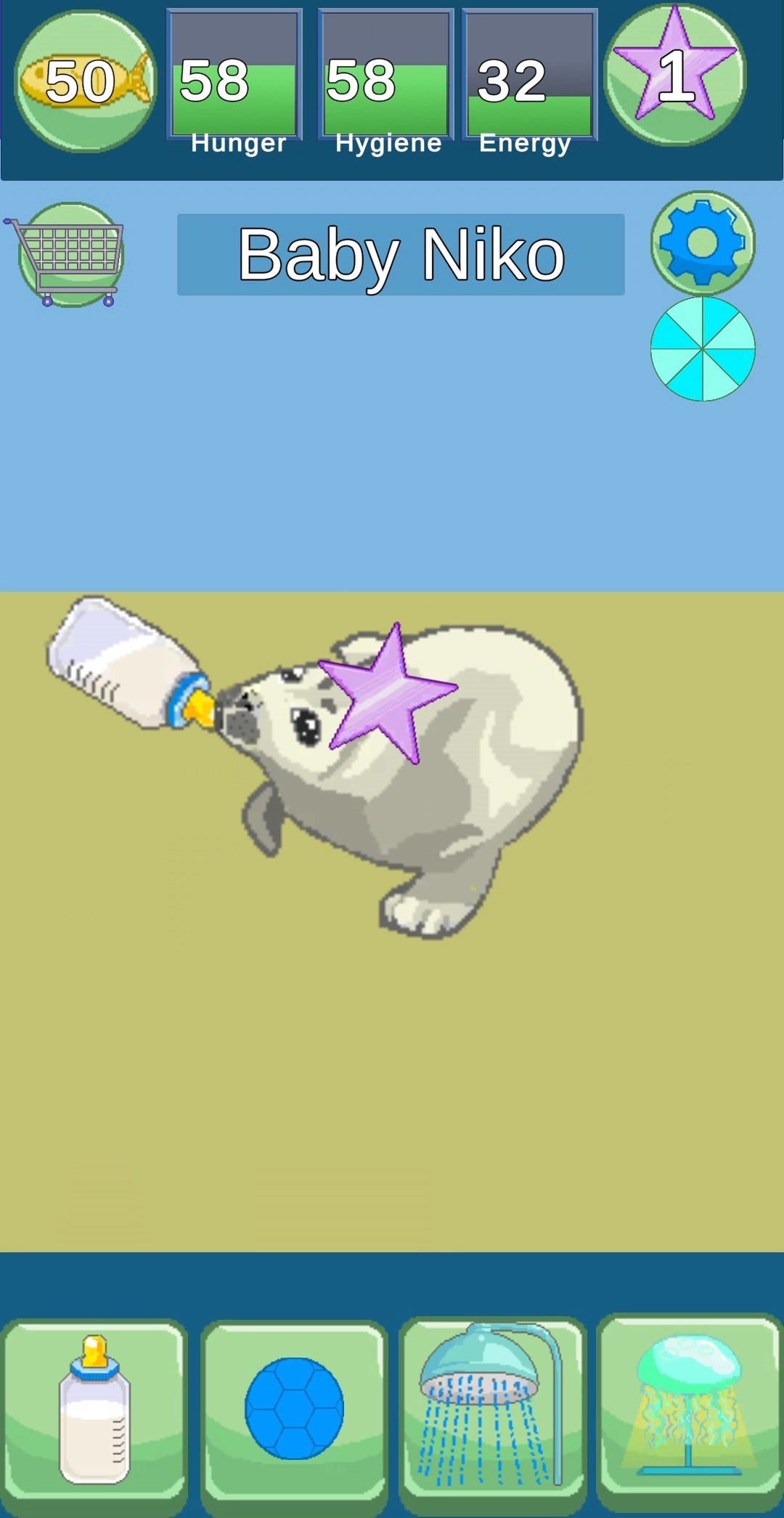
Task: Use the shower to wash Niko
Action: (493, 1414)
